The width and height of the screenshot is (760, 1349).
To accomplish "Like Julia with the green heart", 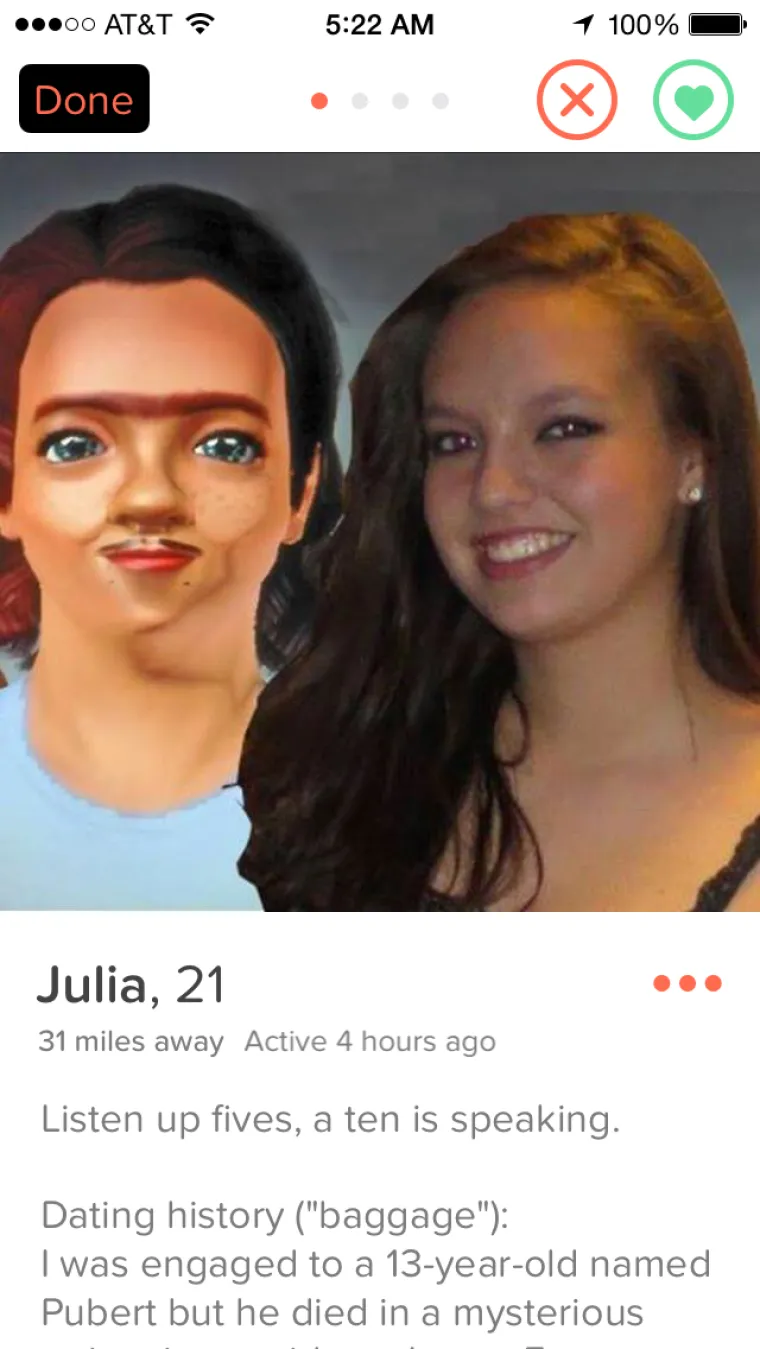I will click(693, 100).
